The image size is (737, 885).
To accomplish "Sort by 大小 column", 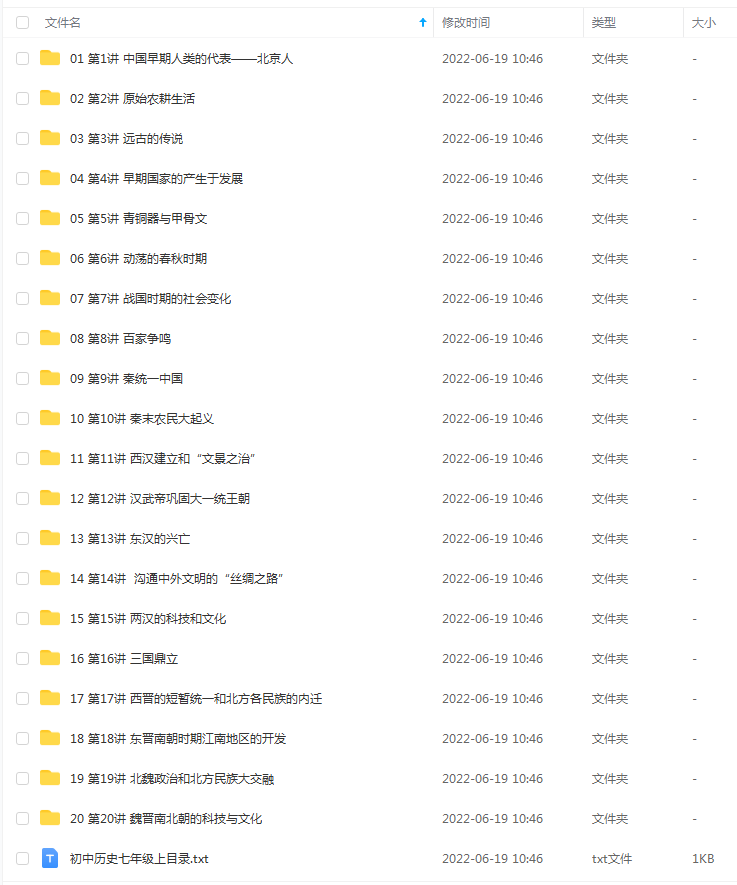I will (x=704, y=22).
